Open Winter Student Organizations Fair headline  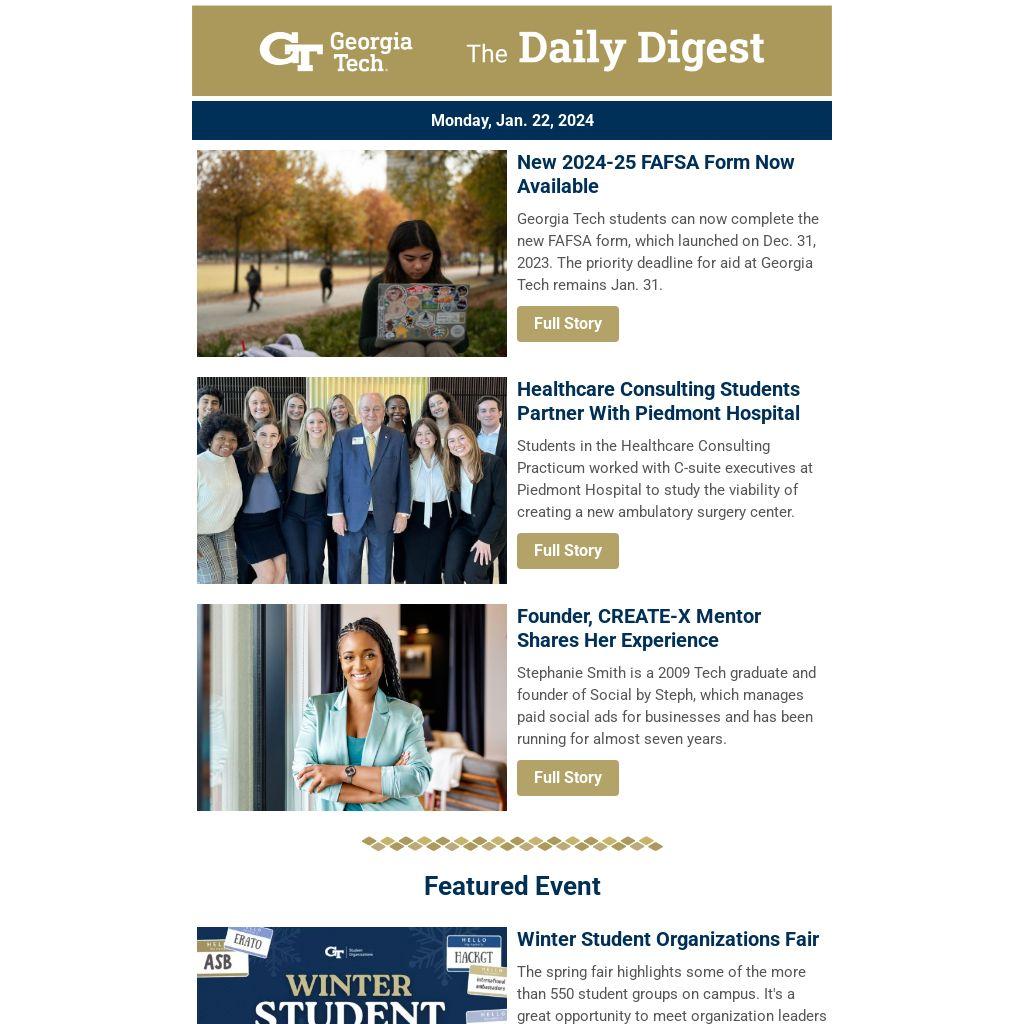(x=667, y=939)
